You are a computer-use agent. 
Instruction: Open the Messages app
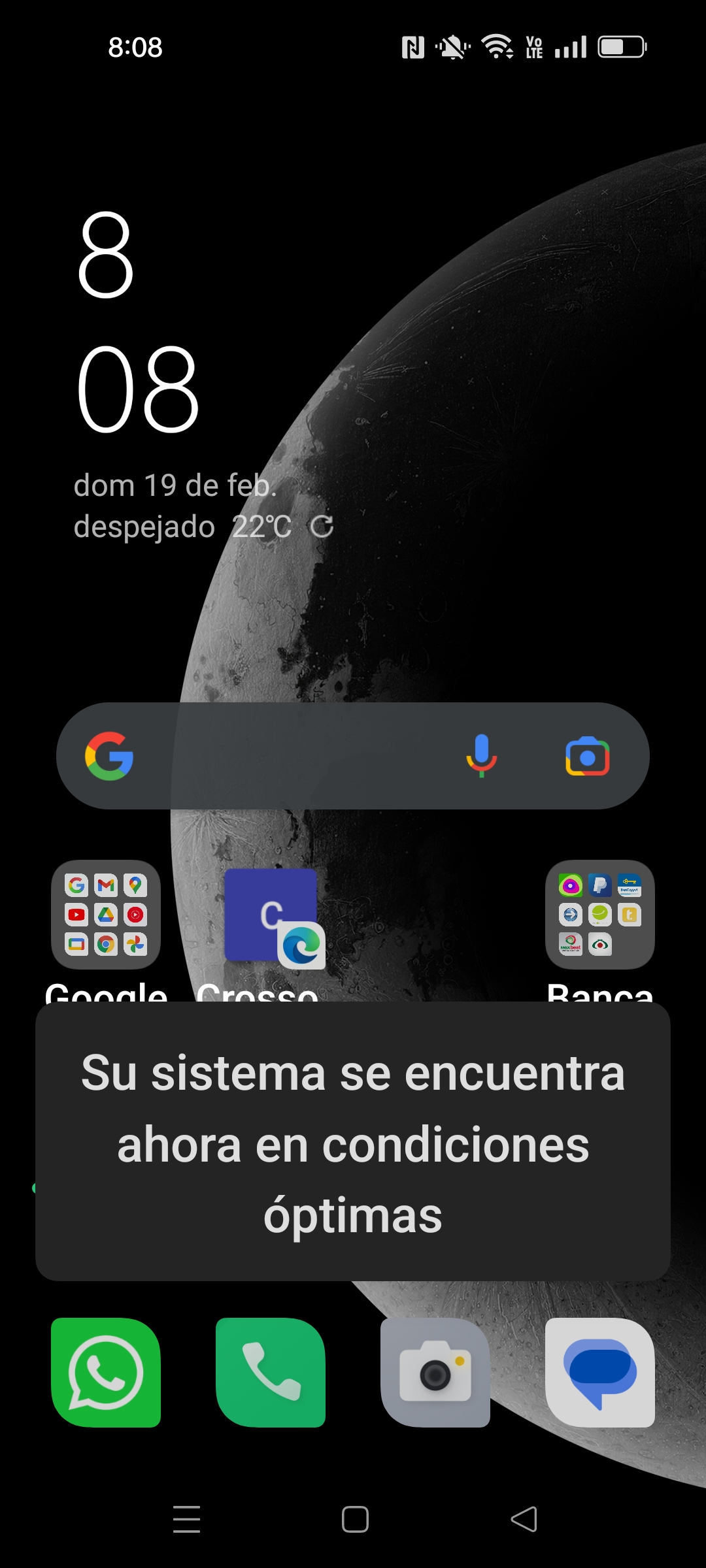pyautogui.click(x=600, y=1372)
